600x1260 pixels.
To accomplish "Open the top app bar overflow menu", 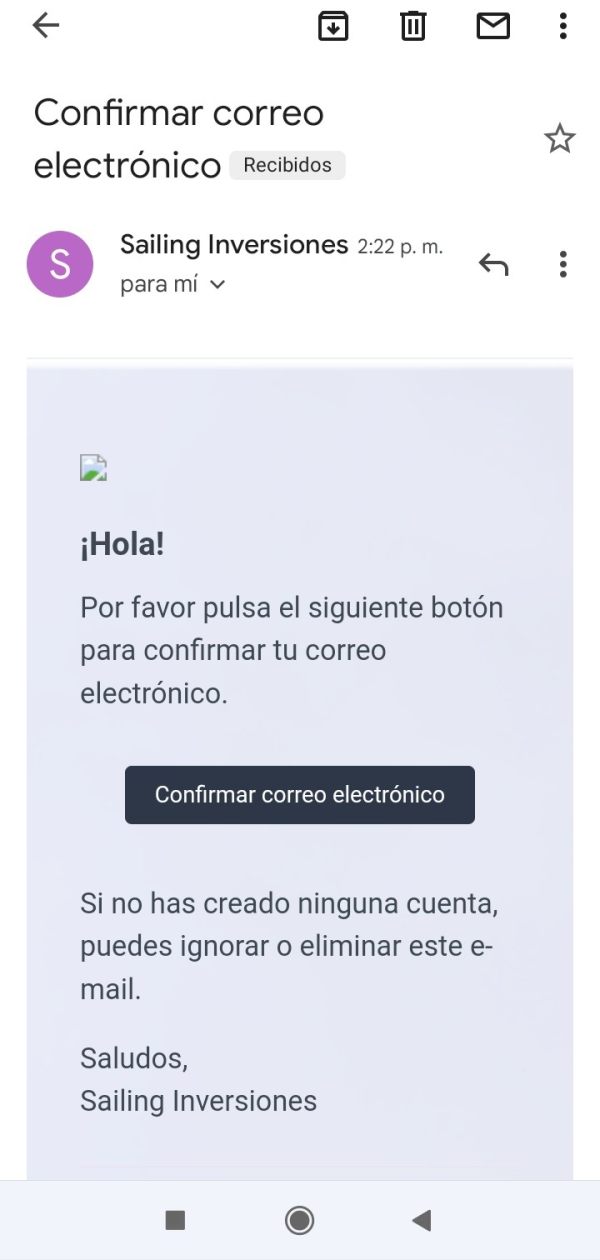I will pyautogui.click(x=563, y=26).
